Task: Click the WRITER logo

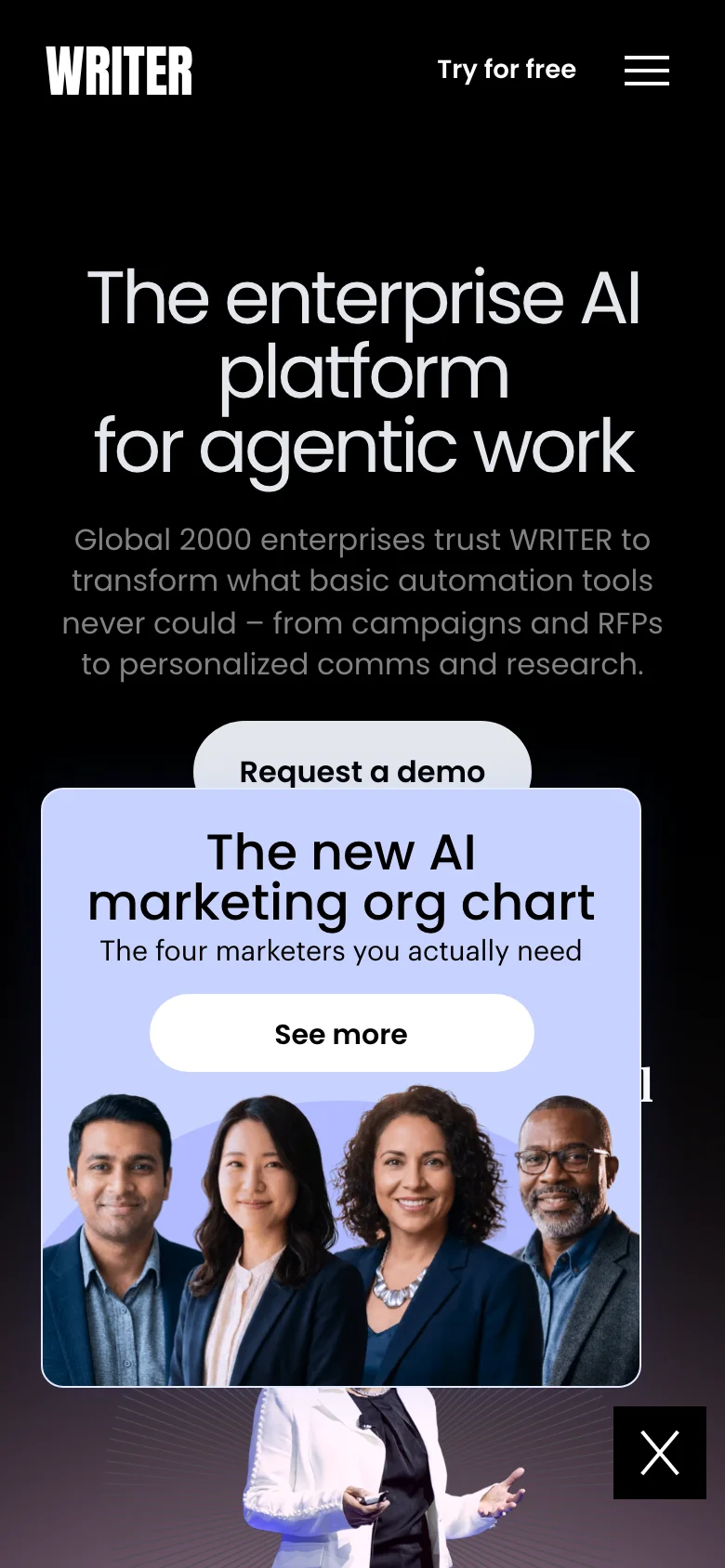Action: (x=119, y=72)
